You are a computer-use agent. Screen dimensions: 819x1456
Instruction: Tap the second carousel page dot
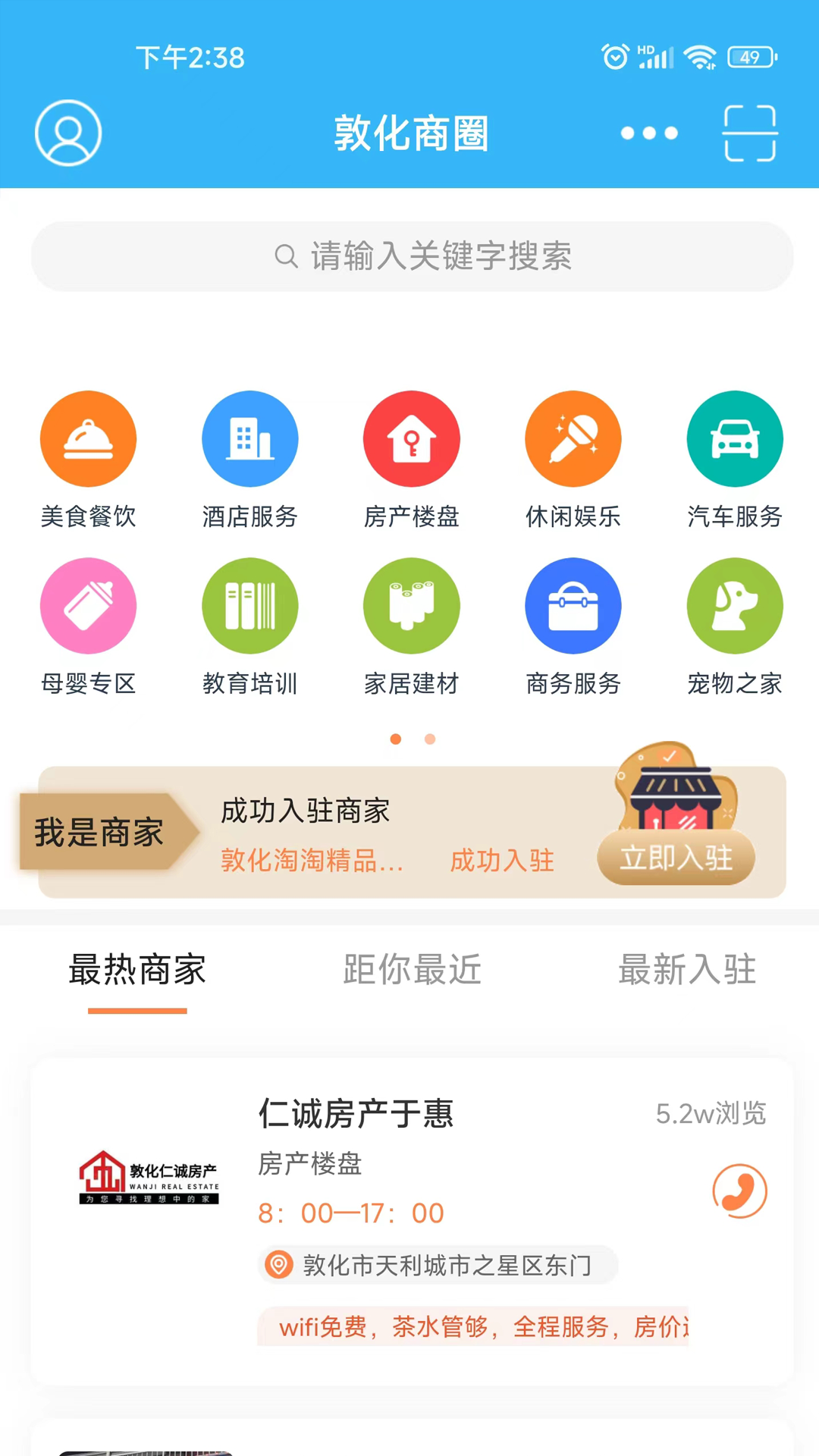(x=430, y=739)
